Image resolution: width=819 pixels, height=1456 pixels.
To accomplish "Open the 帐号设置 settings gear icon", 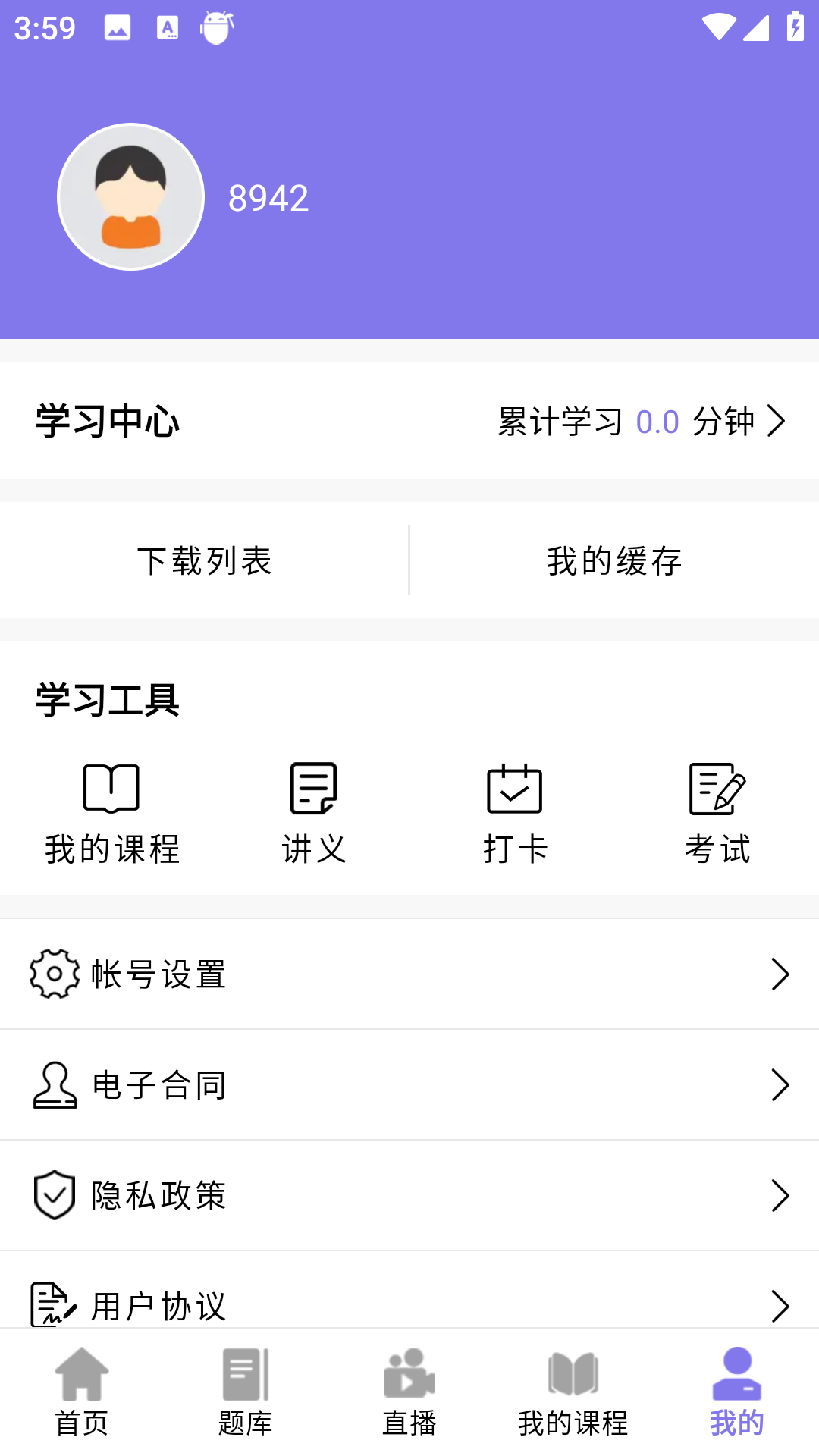I will coord(53,974).
